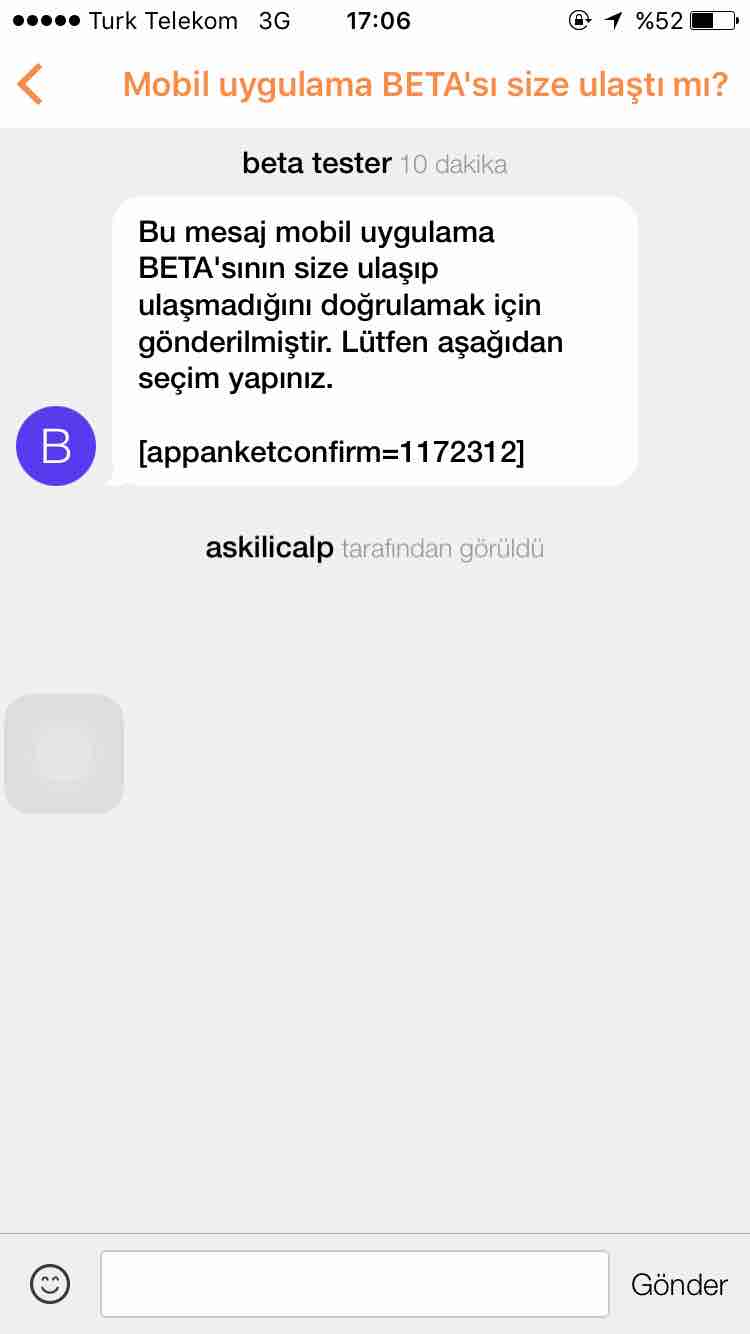Viewport: 750px width, 1334px height.
Task: Open the emoji picker
Action: point(50,1284)
